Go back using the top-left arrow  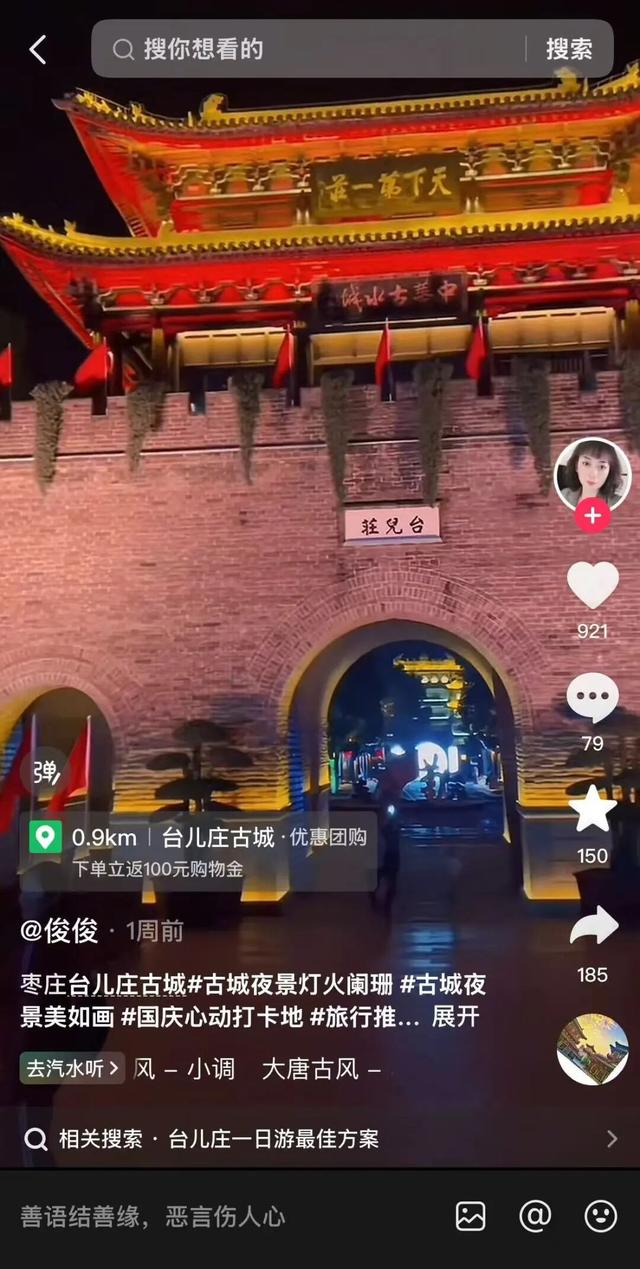pos(38,49)
